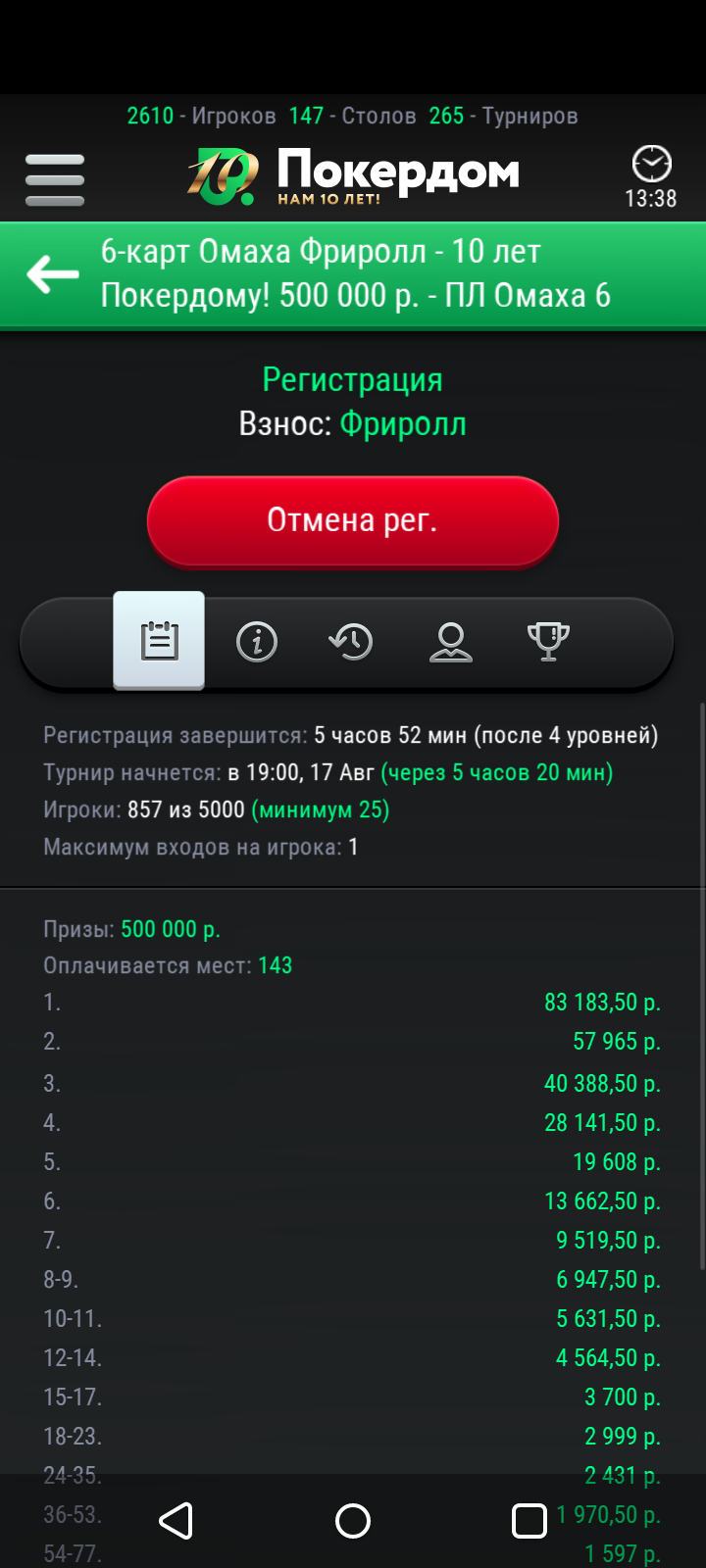Tap the red Отмена рег. button
Viewport: 706px width, 1568px height.
353,520
